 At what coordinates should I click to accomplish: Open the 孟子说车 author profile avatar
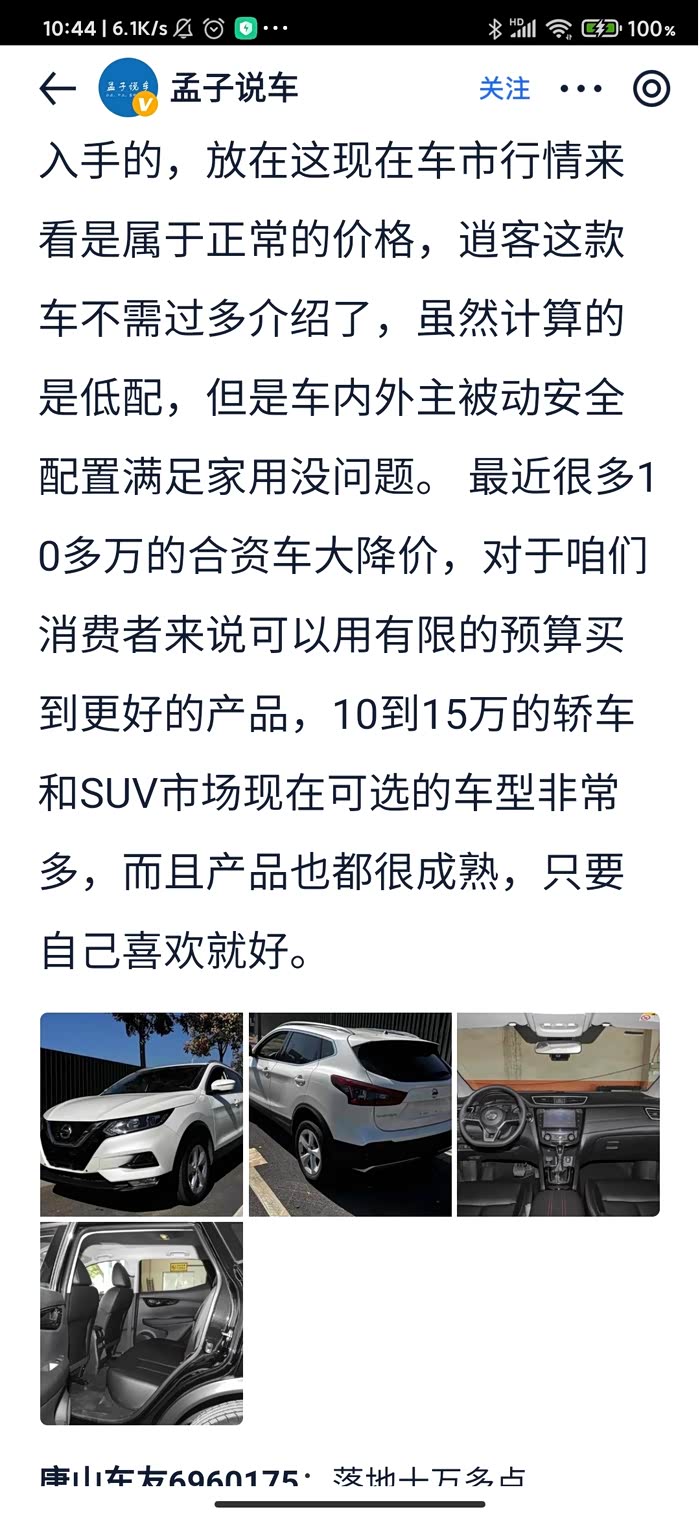click(x=127, y=88)
